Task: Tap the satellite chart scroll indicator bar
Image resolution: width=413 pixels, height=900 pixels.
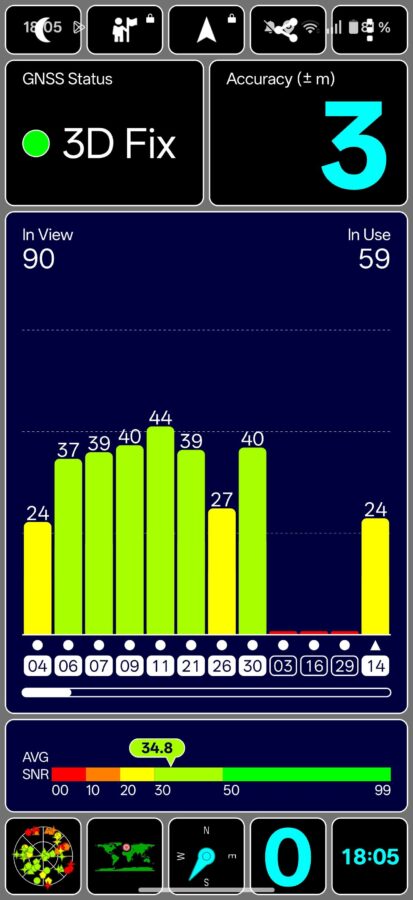Action: click(206, 692)
